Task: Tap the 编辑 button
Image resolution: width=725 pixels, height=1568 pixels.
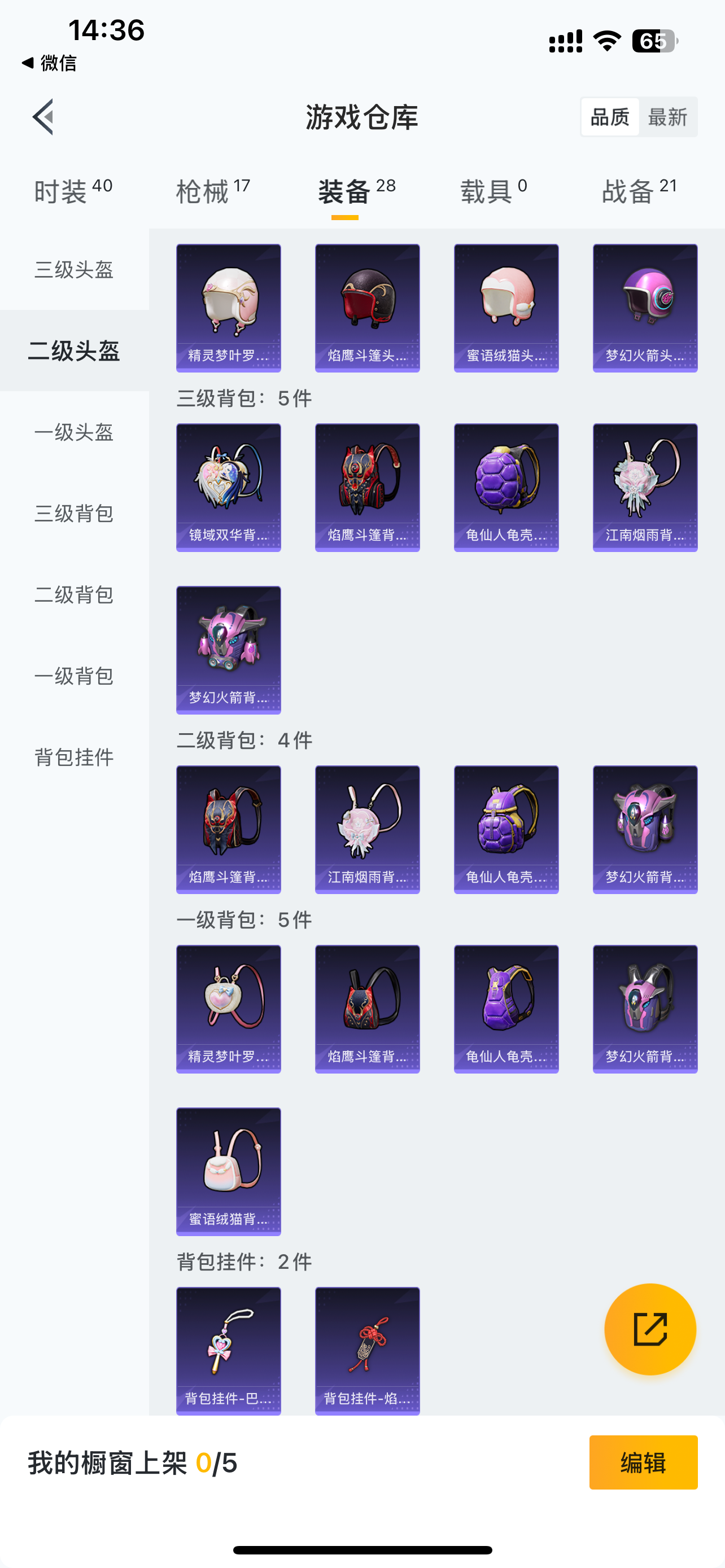Action: 644,1462
